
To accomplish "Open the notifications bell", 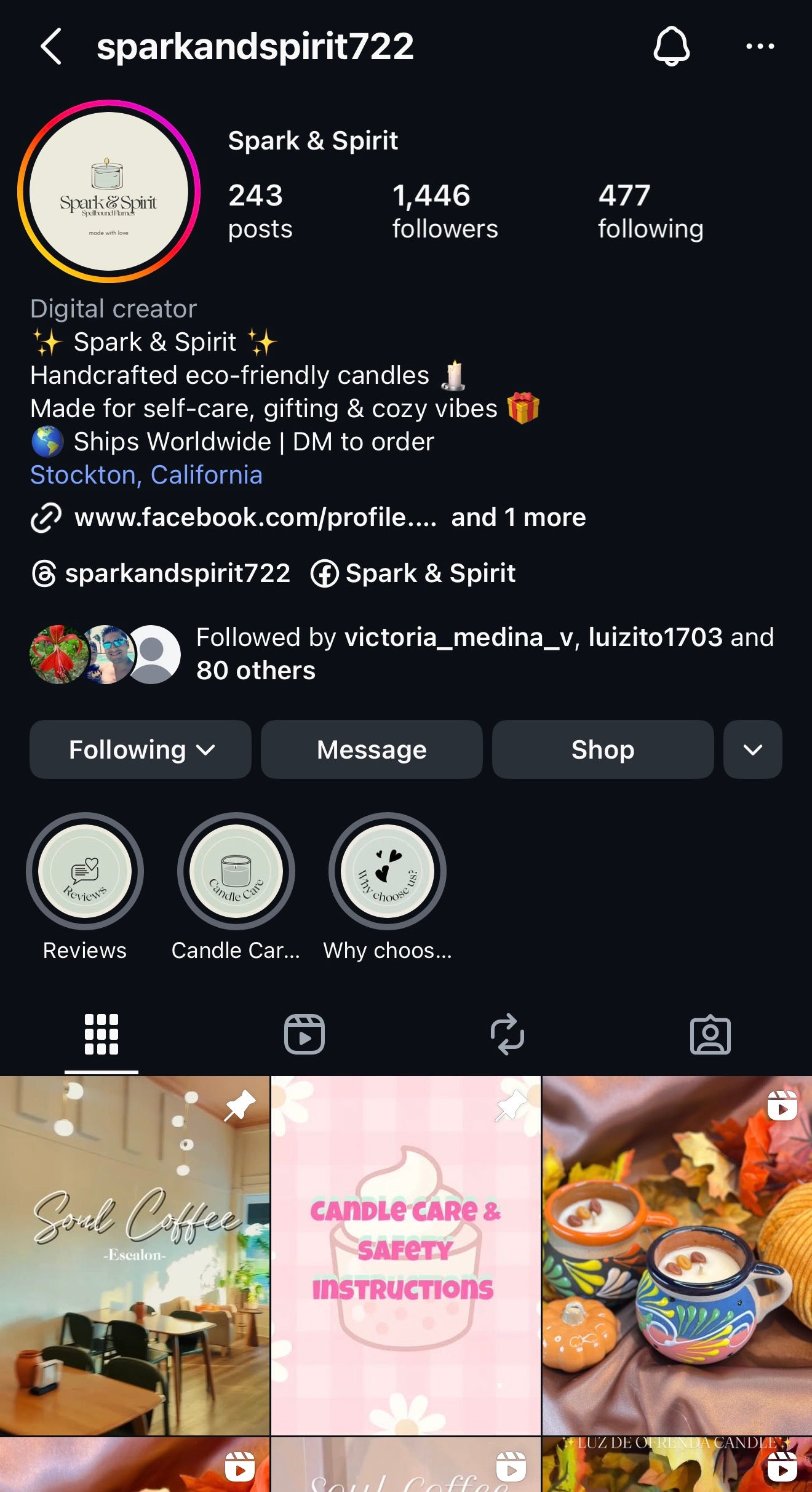I will click(671, 46).
